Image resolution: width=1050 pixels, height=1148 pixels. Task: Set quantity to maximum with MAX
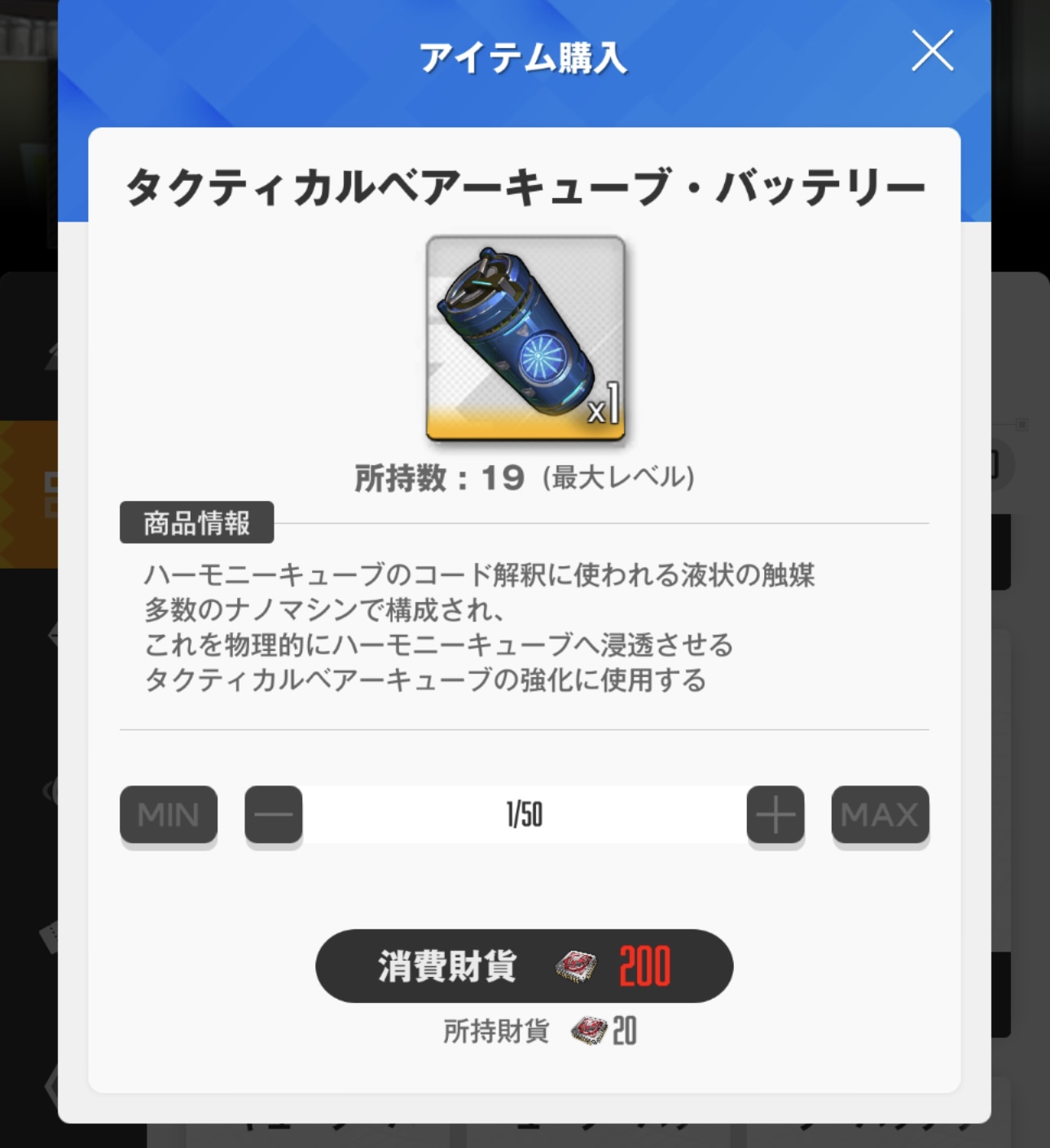tap(880, 814)
